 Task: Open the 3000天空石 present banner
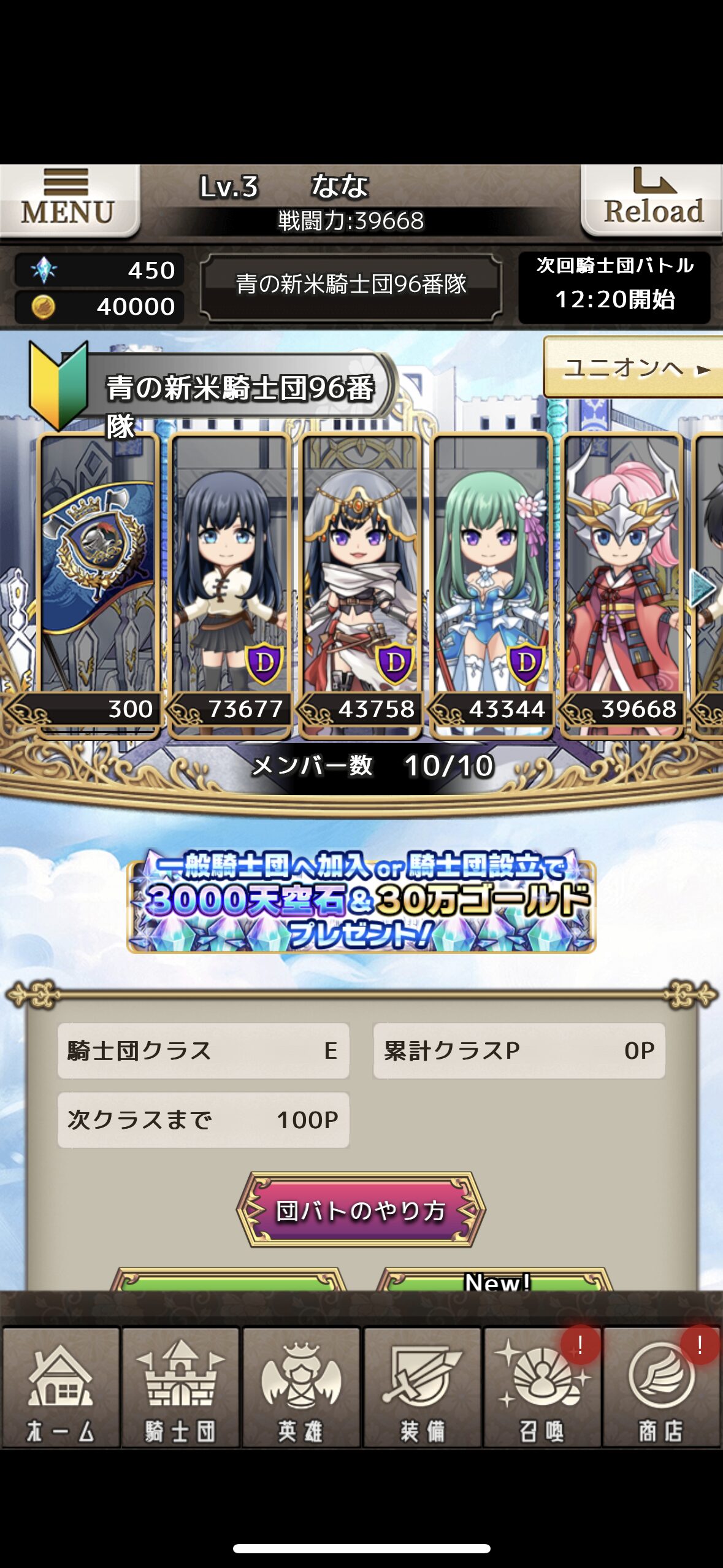(x=361, y=901)
